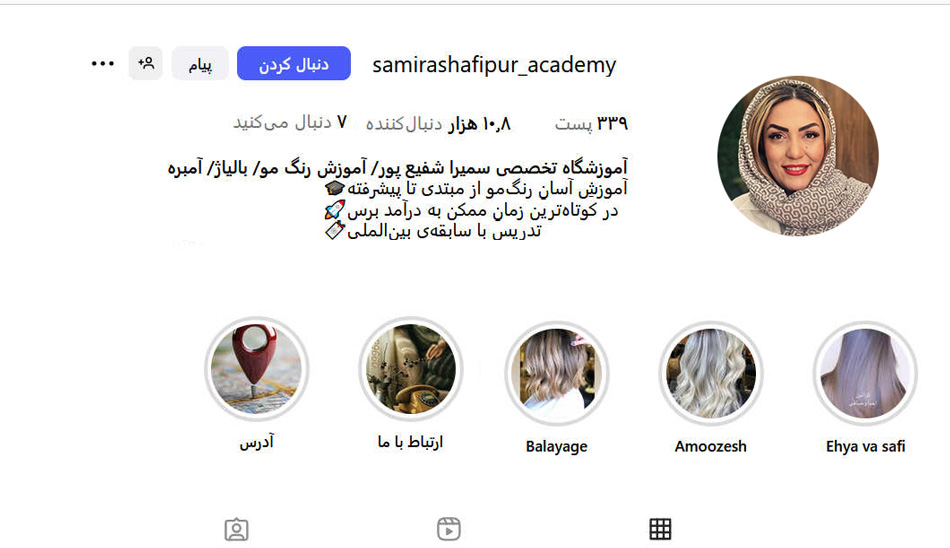
Task: Switch to the Reels tab
Action: (448, 529)
